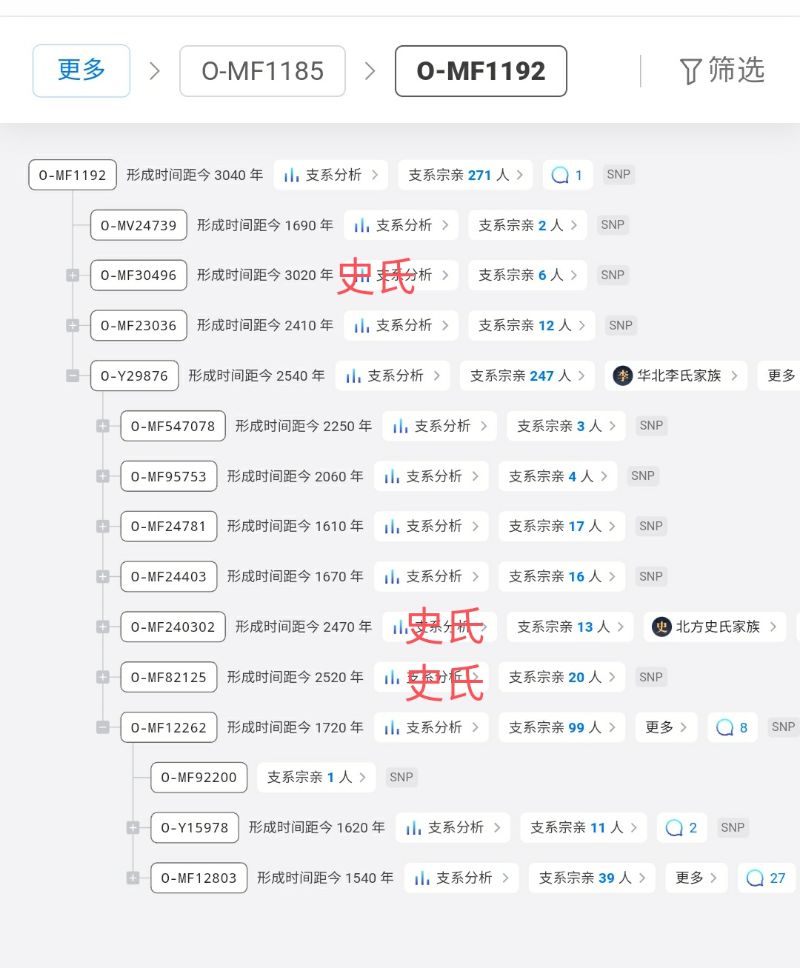
Task: Open the 8 comments on O-MF12262
Action: pyautogui.click(x=732, y=727)
